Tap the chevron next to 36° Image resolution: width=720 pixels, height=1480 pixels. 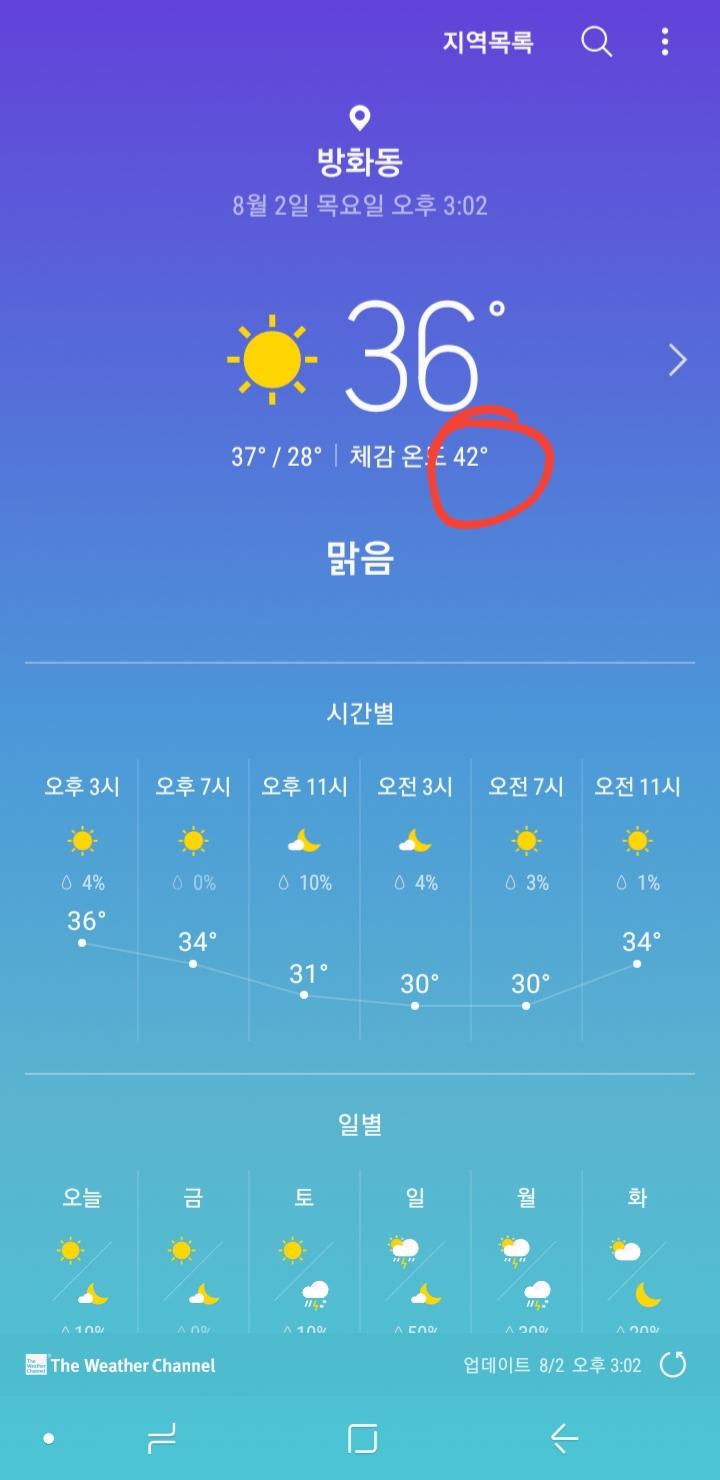point(677,360)
